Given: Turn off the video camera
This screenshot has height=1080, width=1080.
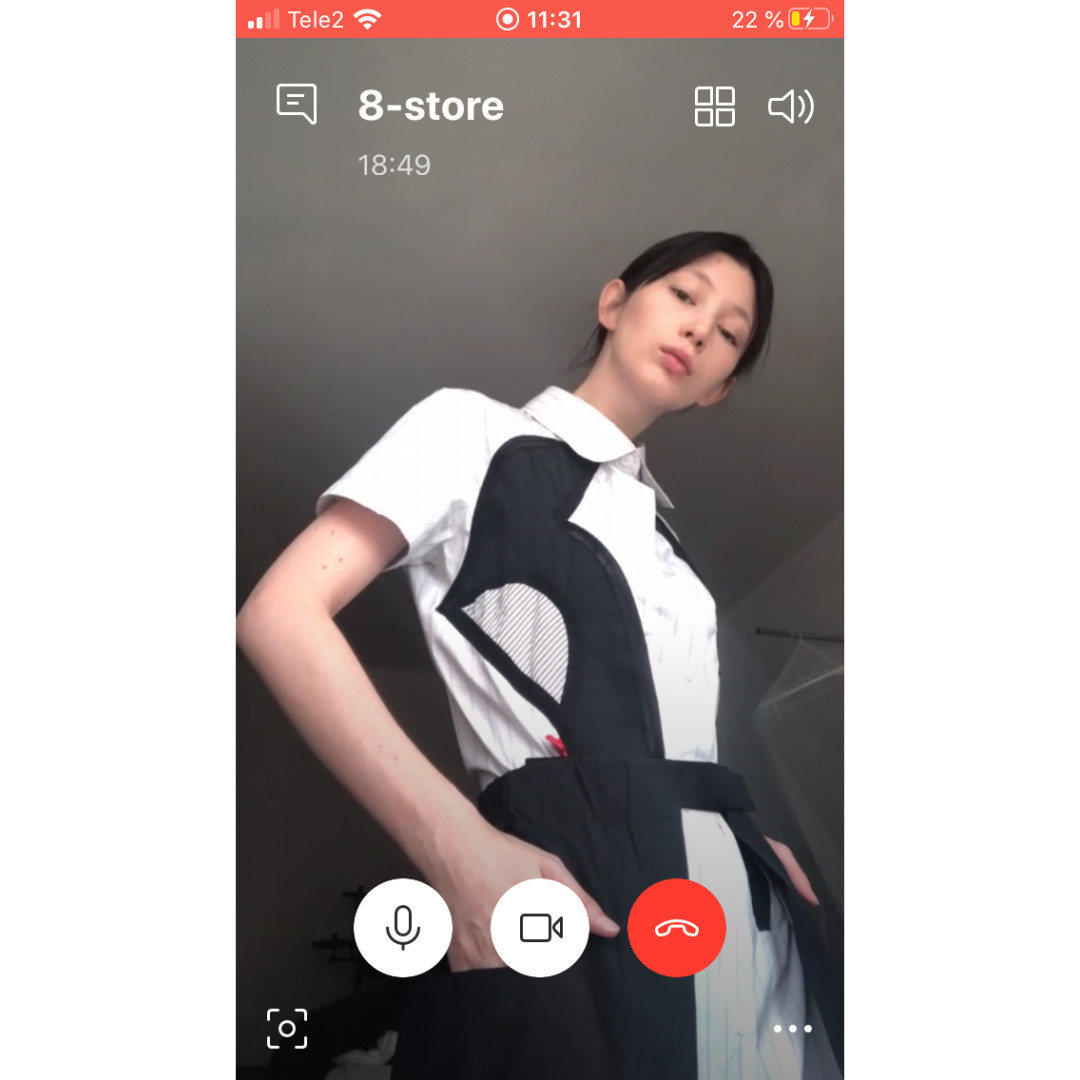Looking at the screenshot, I should [540, 928].
